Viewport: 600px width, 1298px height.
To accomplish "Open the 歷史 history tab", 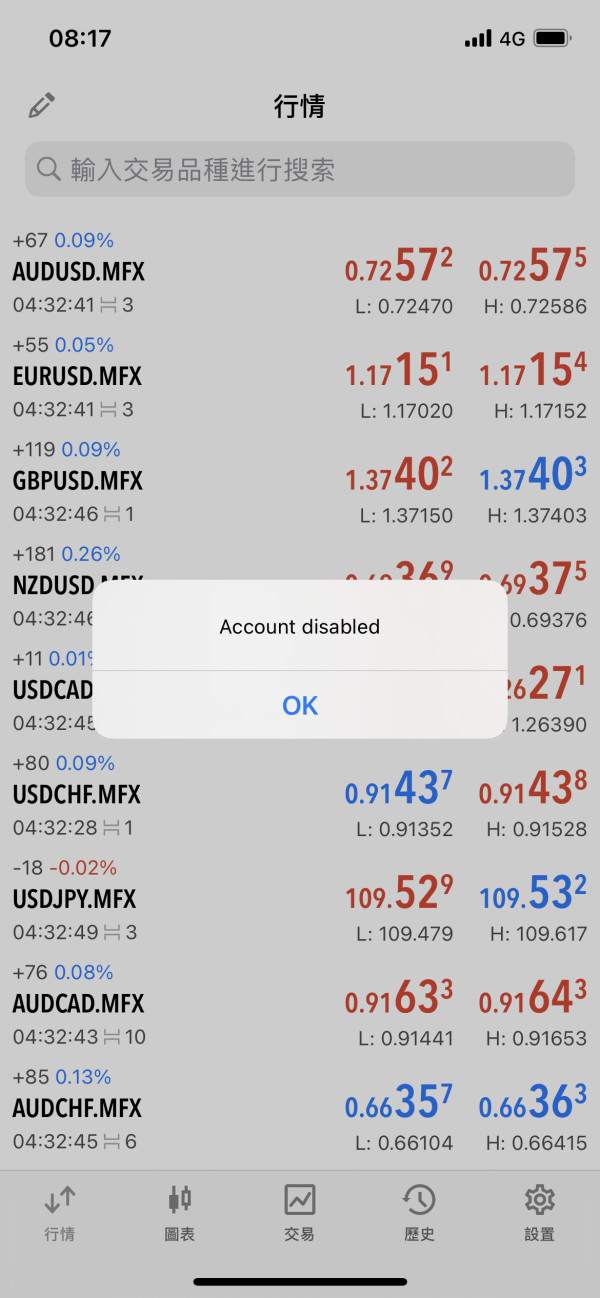I will coord(419,1212).
